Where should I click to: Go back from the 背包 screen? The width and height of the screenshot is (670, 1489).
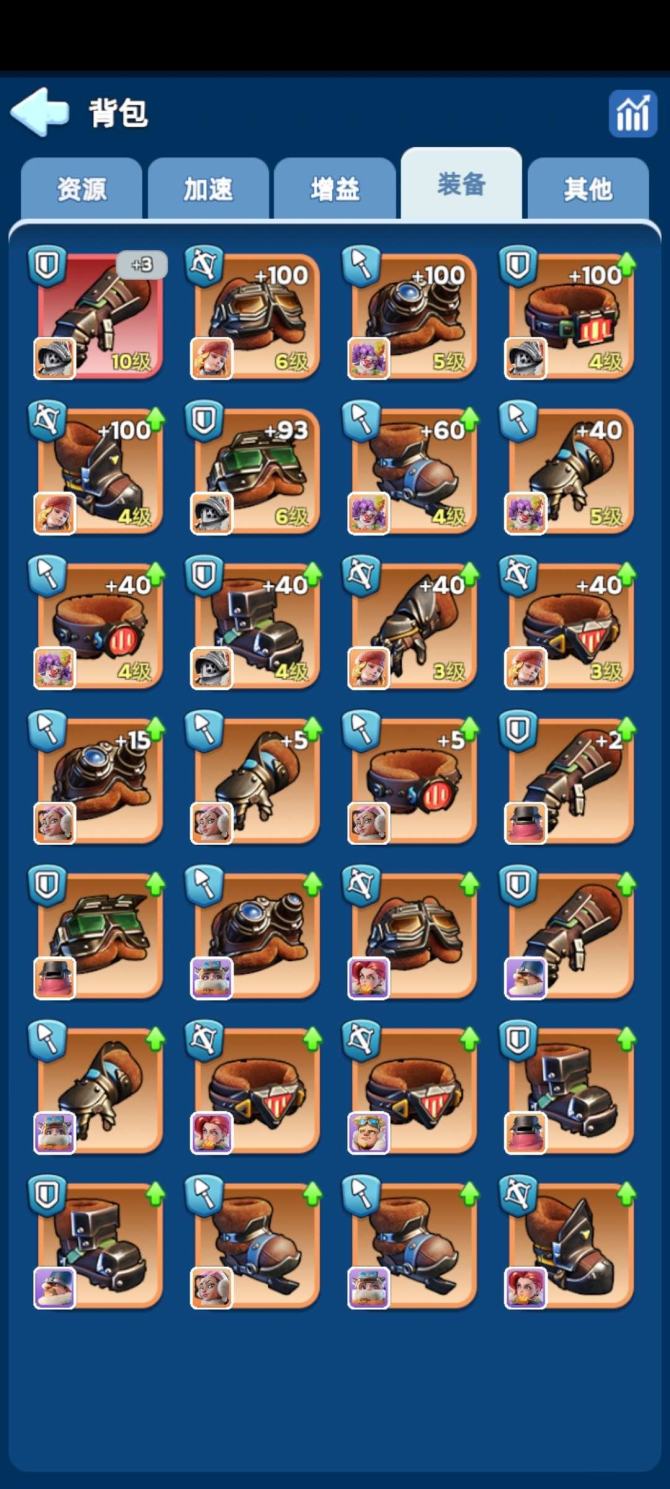[38, 112]
